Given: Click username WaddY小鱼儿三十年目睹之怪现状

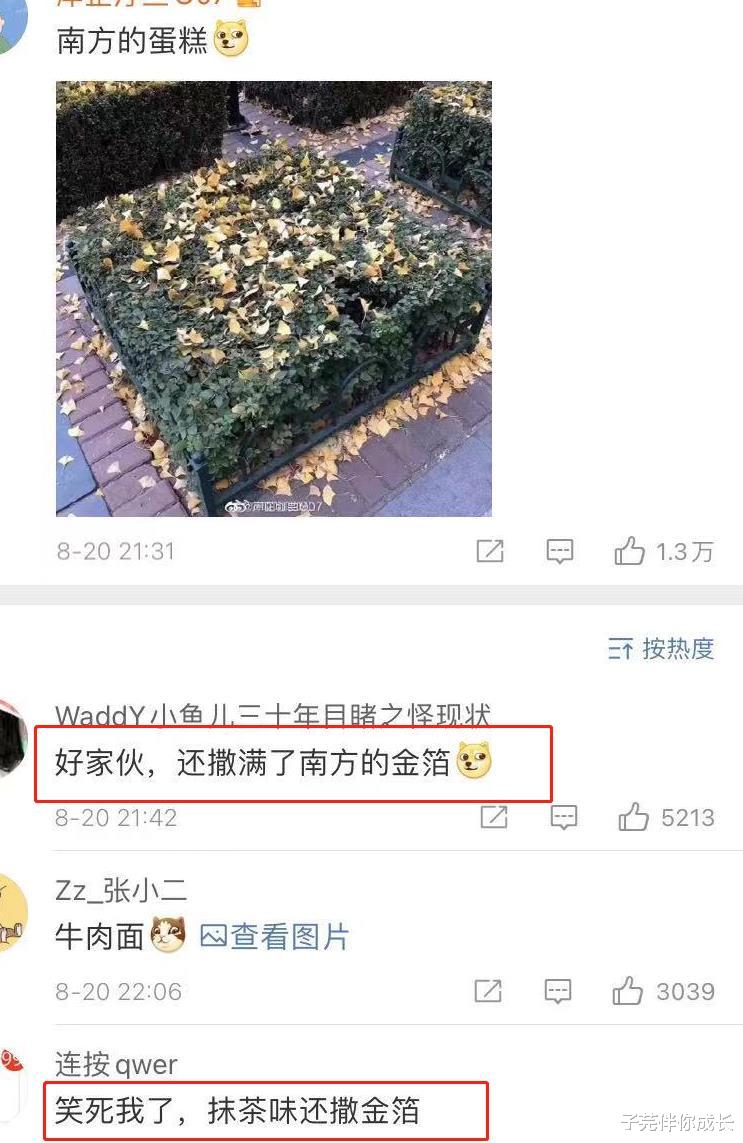Looking at the screenshot, I should point(270,712).
